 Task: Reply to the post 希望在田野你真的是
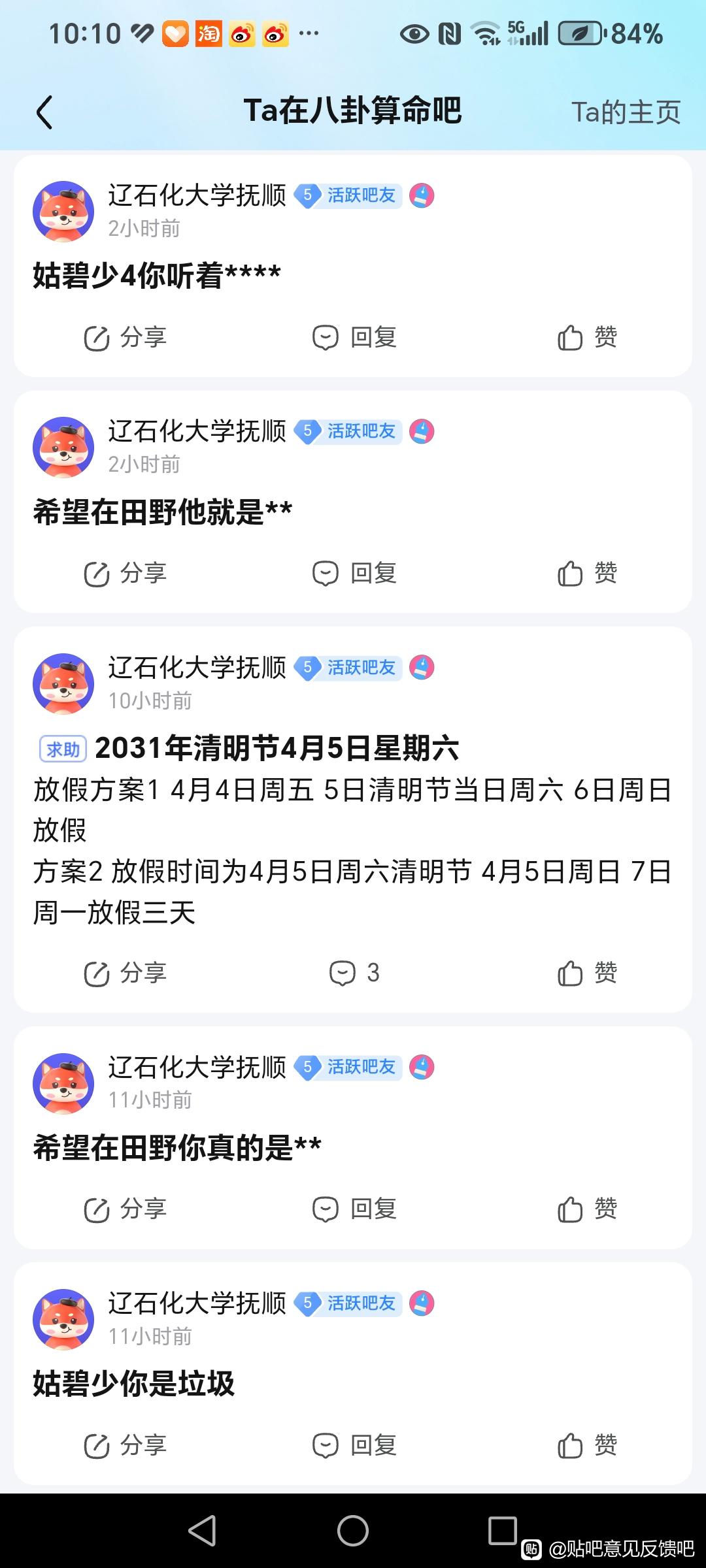coord(354,1209)
